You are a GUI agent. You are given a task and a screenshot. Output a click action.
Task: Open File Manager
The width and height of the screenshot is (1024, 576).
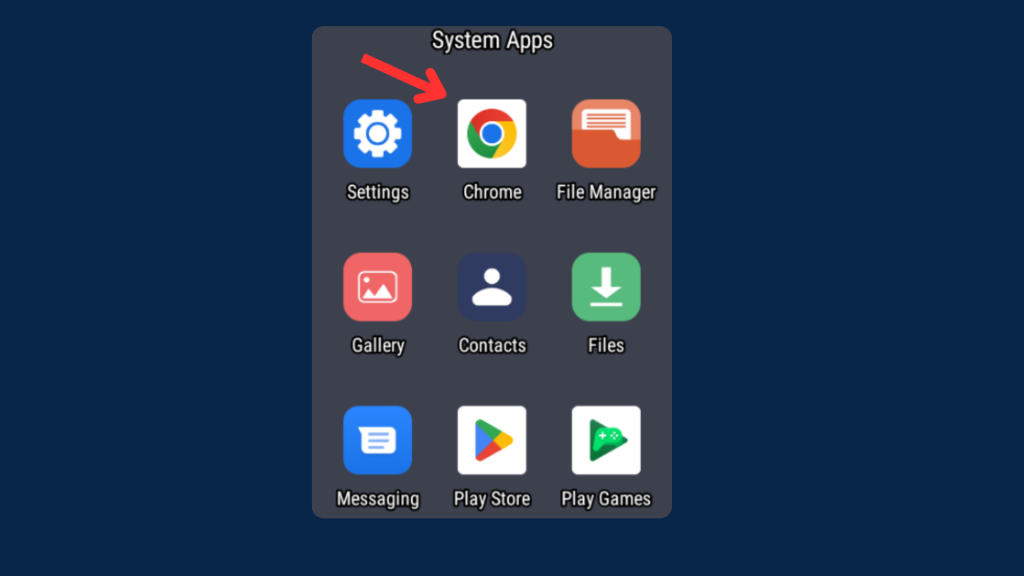point(606,134)
